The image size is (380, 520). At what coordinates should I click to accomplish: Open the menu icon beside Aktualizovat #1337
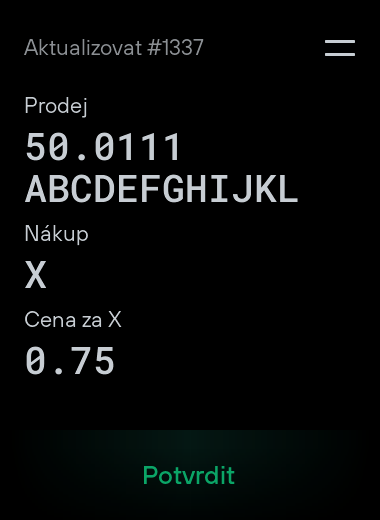pyautogui.click(x=340, y=48)
